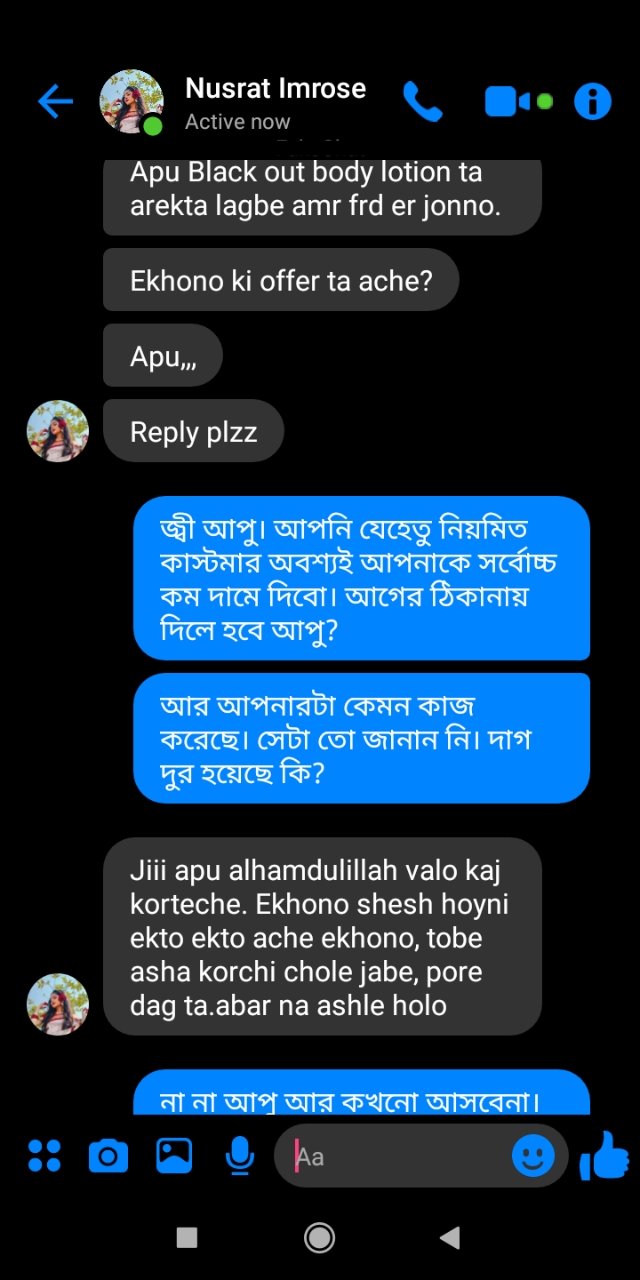
Task: Go back to the chat list
Action: point(55,101)
